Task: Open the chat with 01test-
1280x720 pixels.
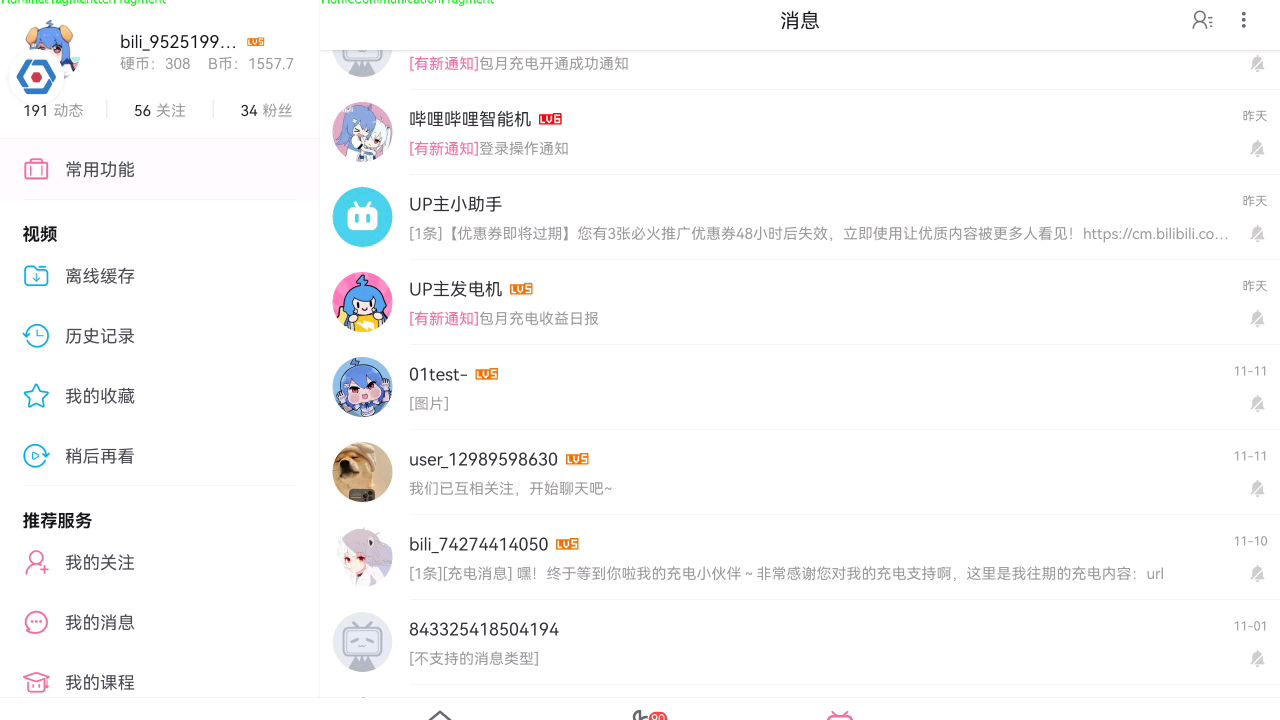Action: tap(800, 387)
